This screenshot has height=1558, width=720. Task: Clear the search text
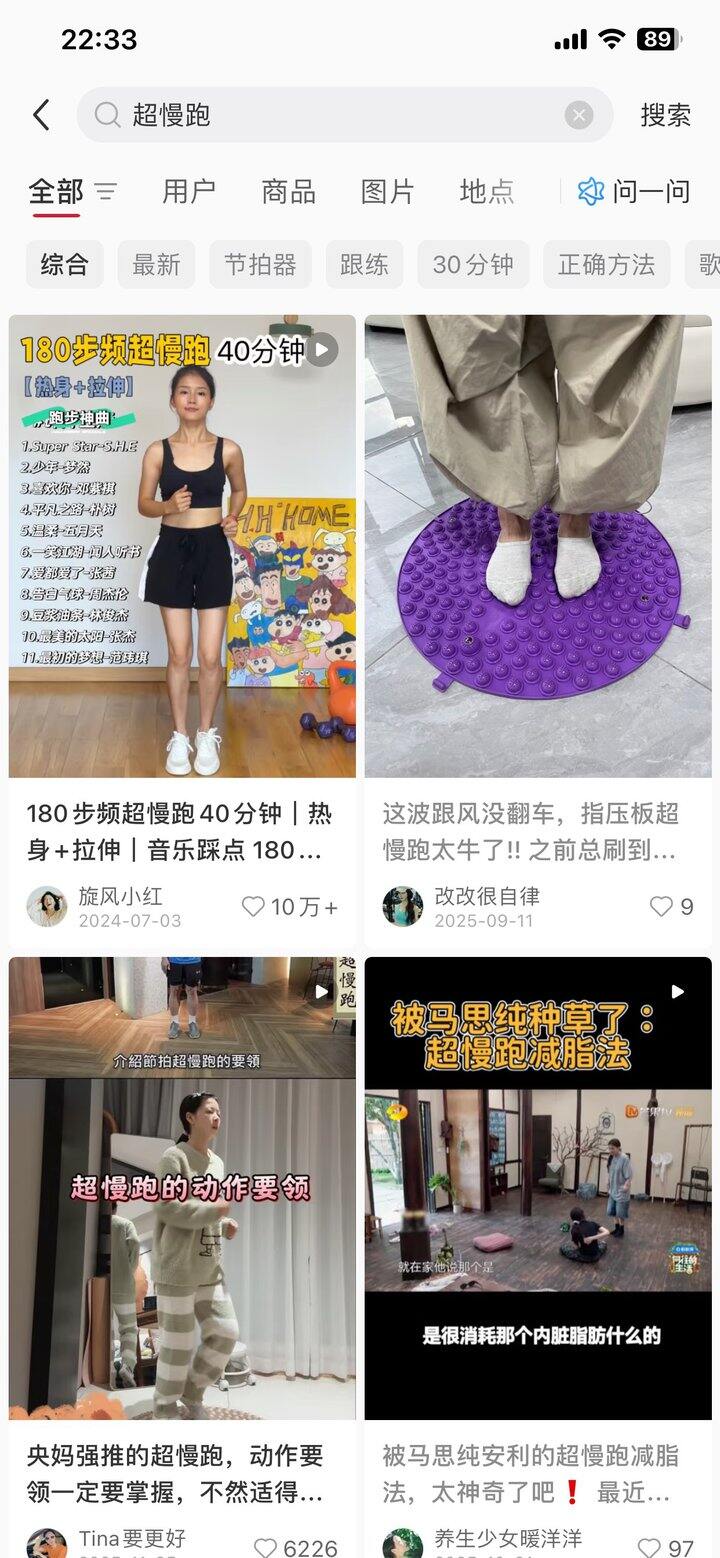click(579, 115)
